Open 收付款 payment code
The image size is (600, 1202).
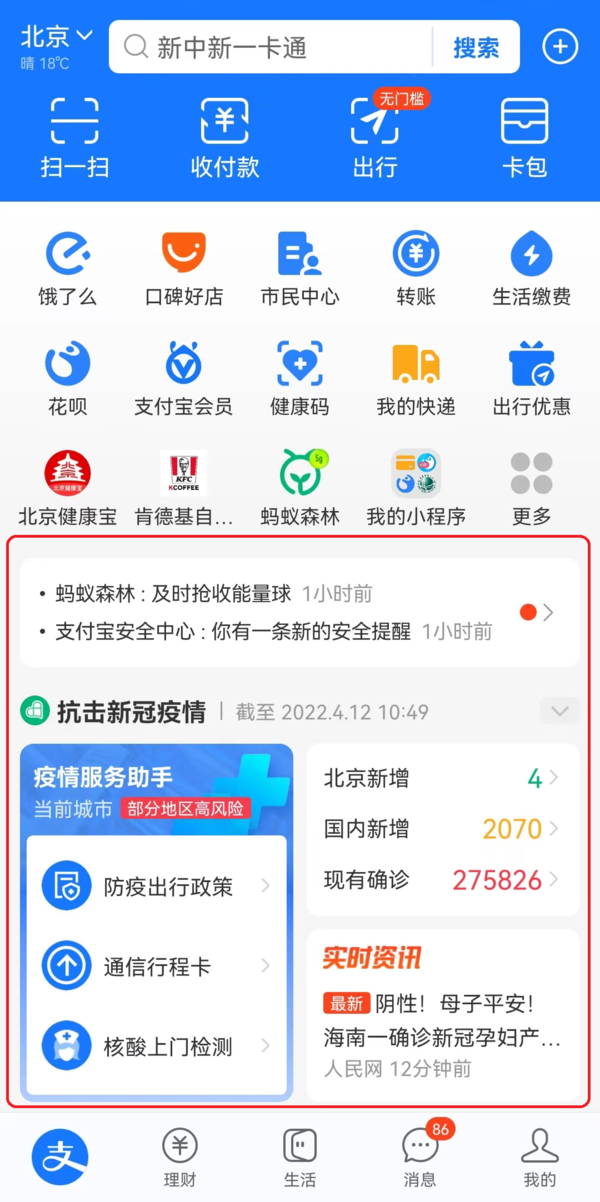tap(225, 138)
